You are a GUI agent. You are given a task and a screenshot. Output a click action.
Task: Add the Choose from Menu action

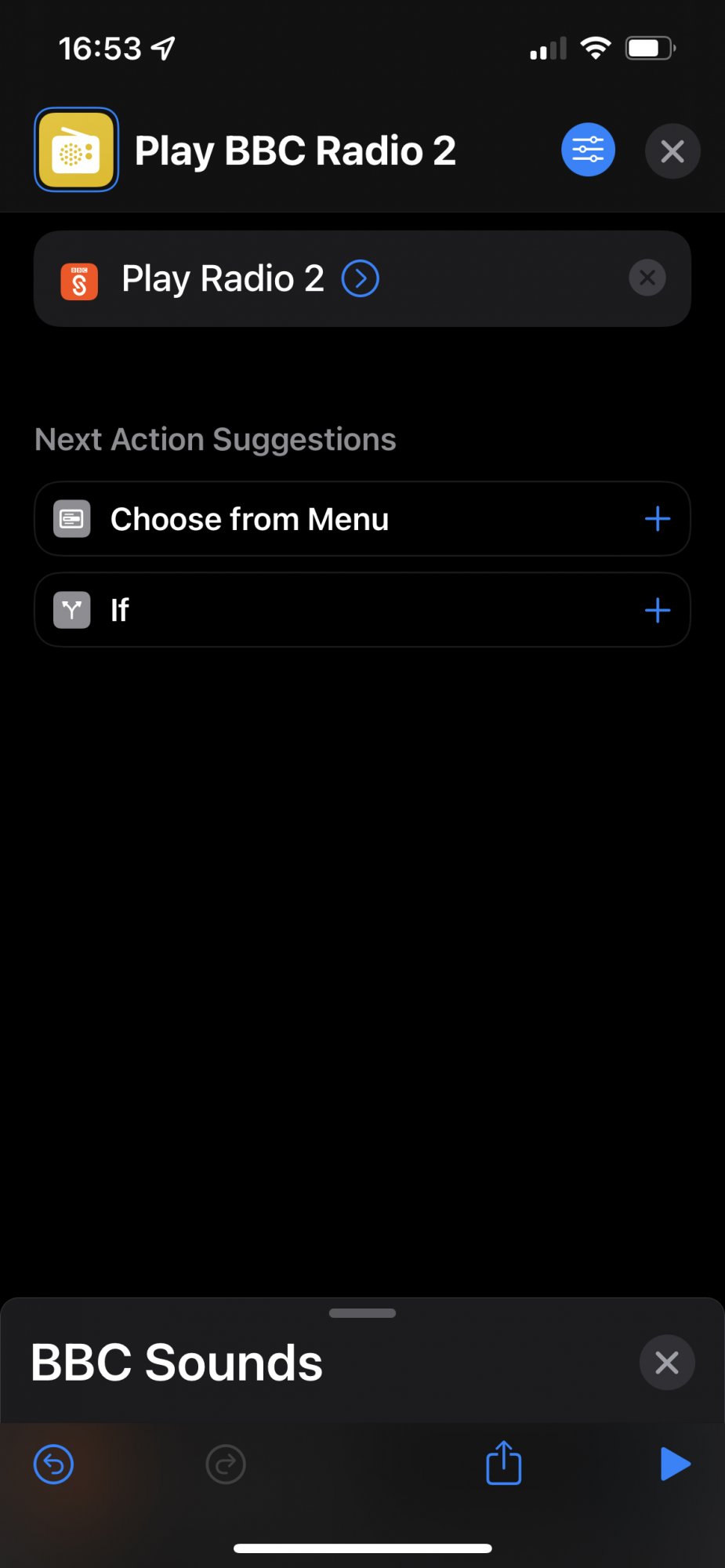[657, 519]
